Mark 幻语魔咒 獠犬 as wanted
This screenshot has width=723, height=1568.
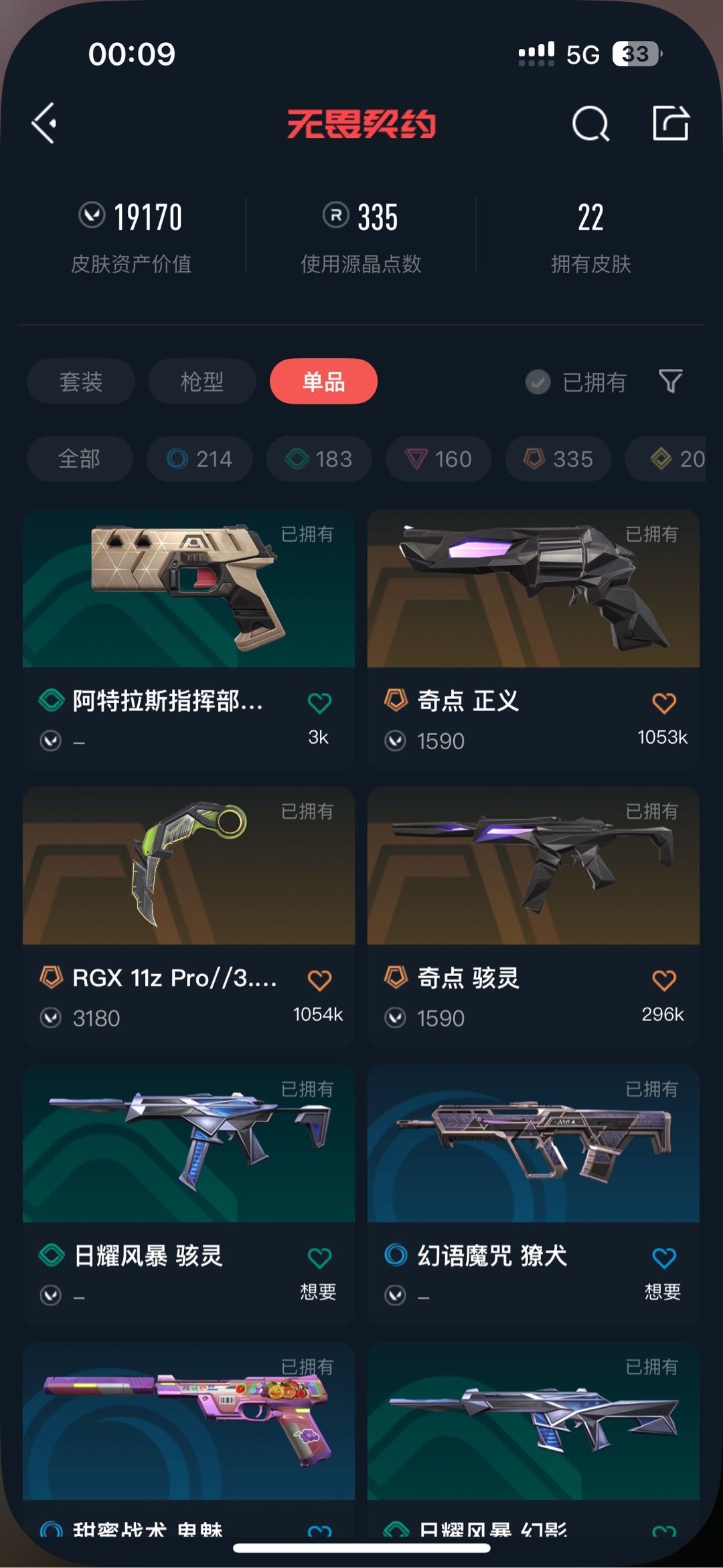pos(663,1258)
